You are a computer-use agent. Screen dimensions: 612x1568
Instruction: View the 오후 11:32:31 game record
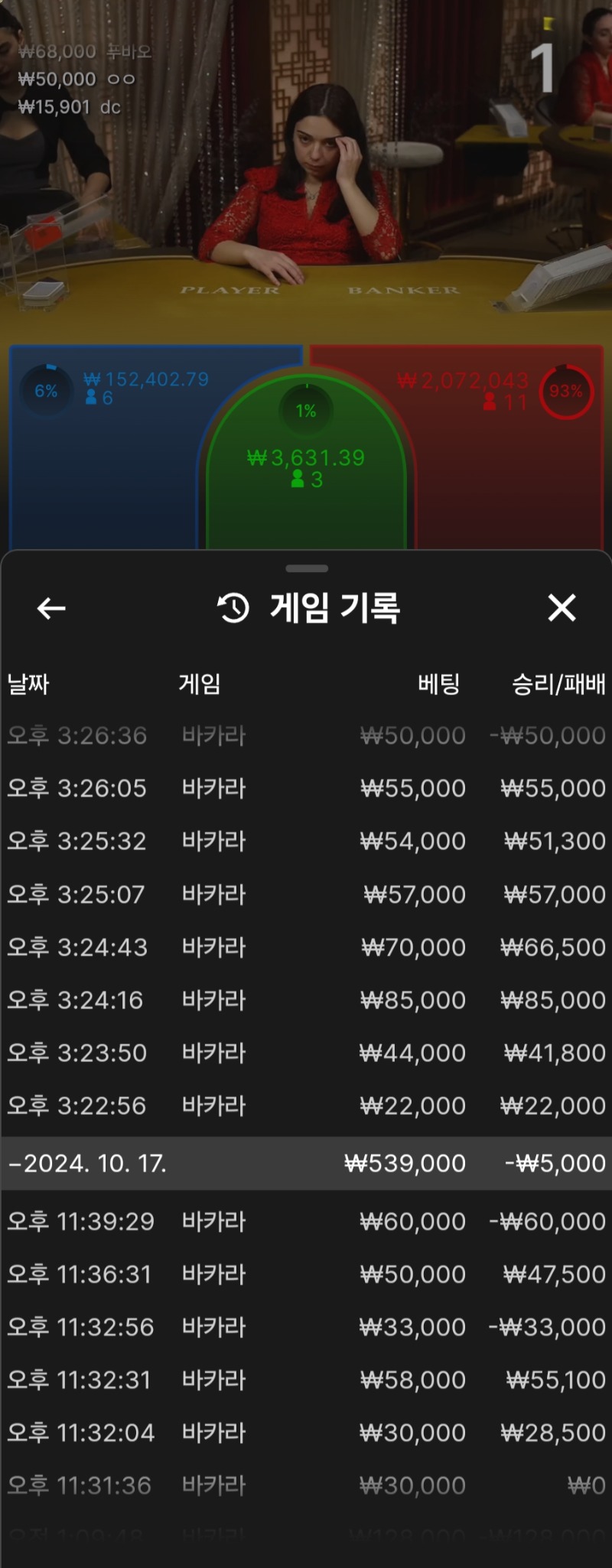point(306,1380)
